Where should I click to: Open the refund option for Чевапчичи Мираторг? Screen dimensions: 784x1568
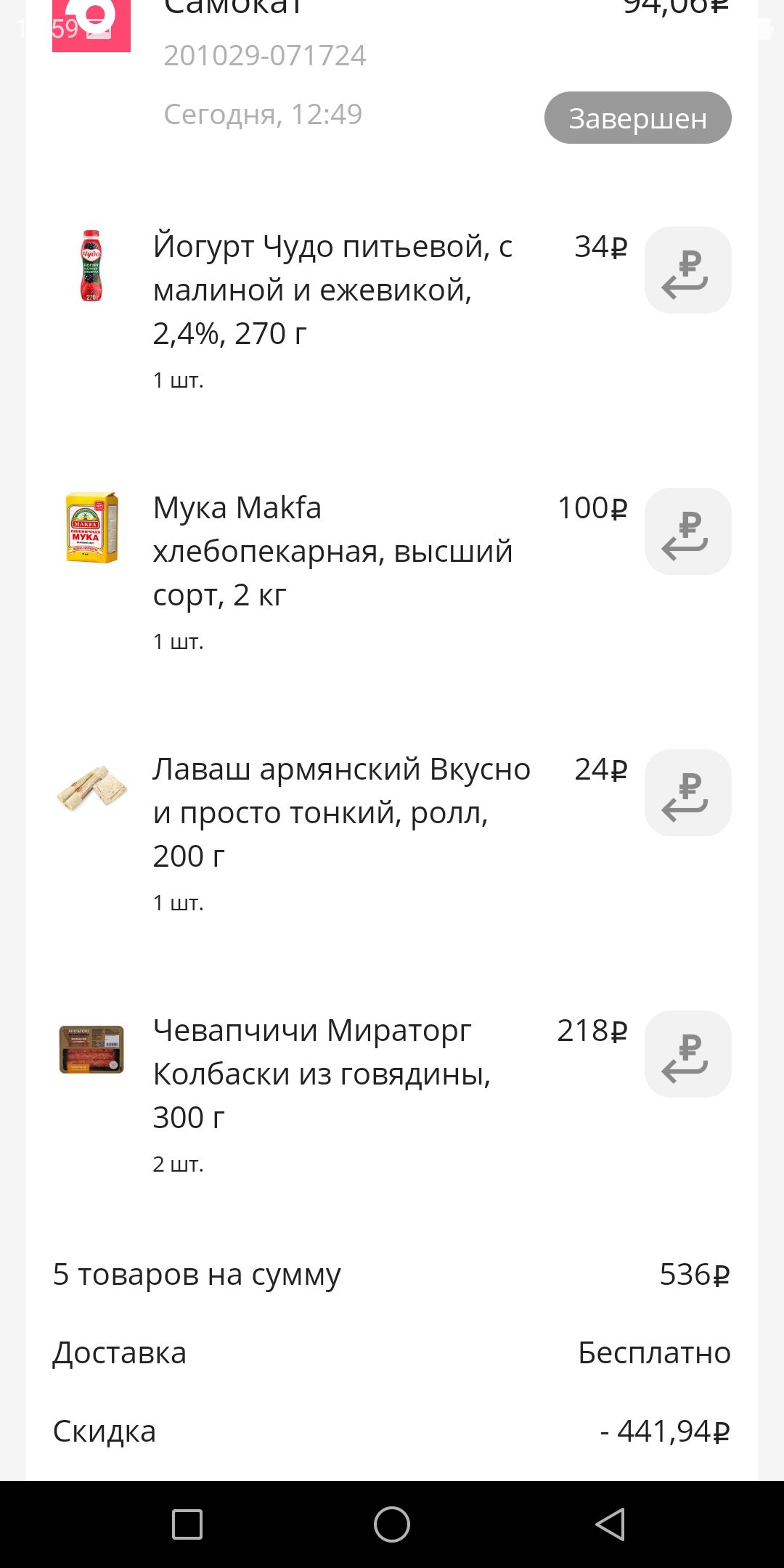tap(687, 1054)
